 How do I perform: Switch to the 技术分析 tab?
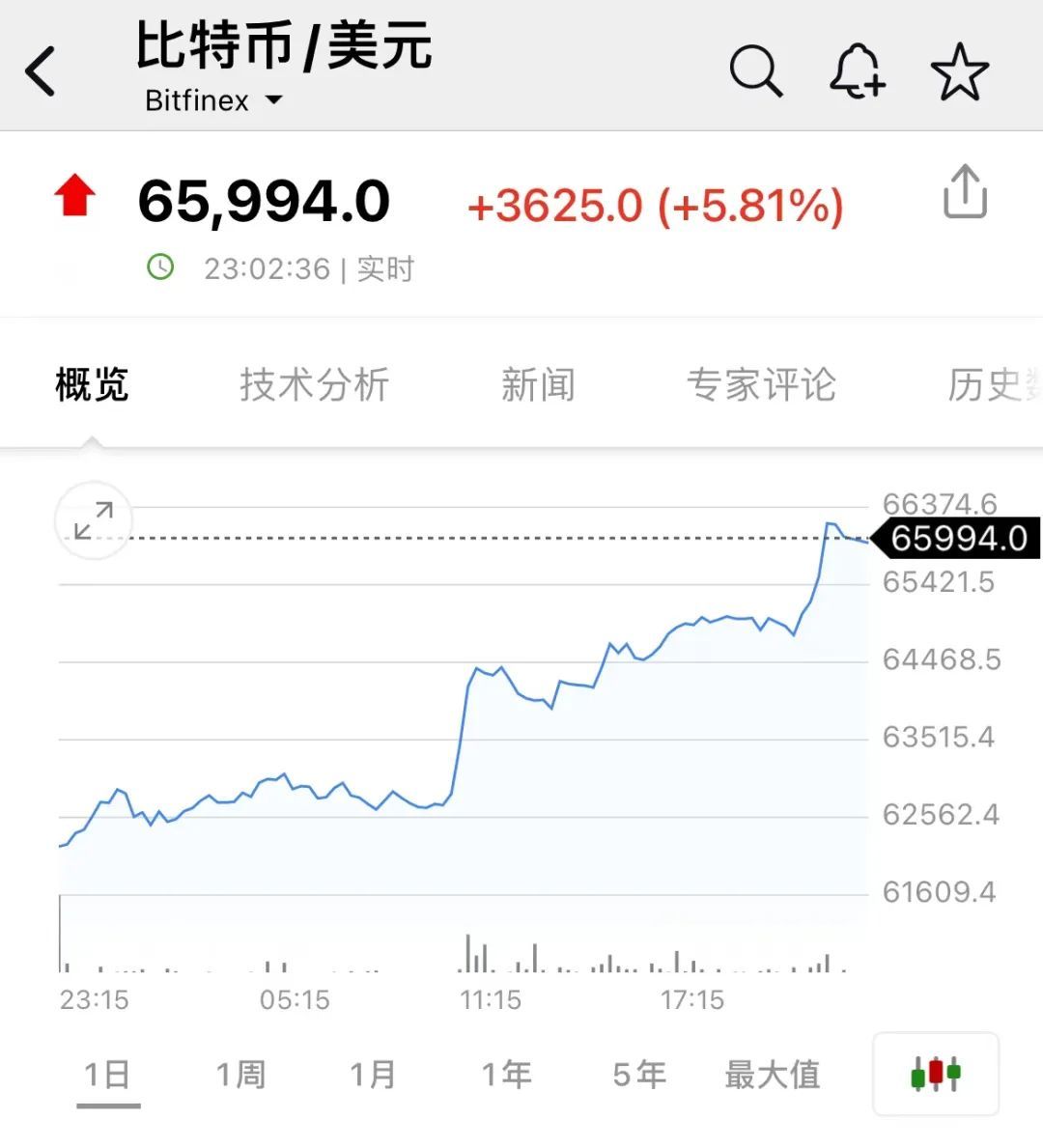point(314,385)
